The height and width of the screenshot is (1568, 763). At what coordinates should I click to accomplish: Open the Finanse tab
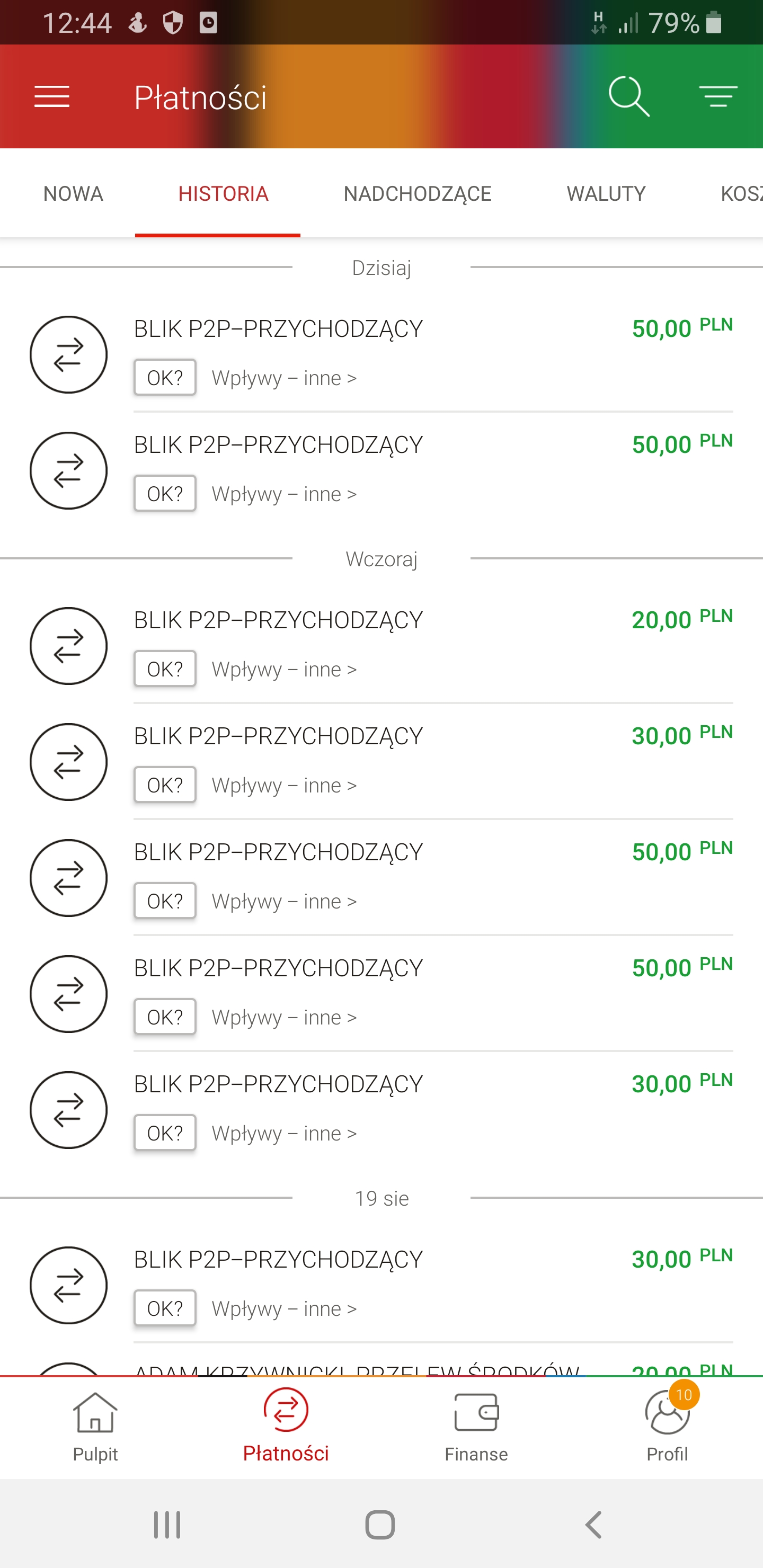(x=476, y=1428)
